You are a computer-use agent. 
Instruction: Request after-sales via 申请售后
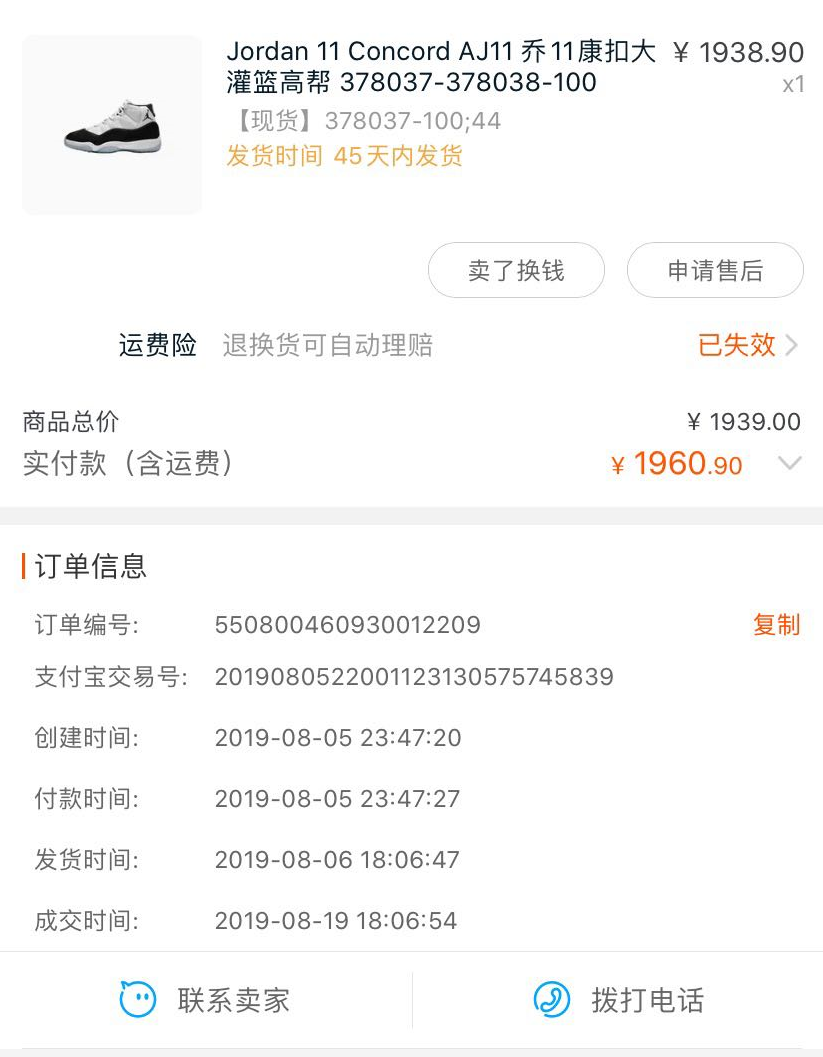click(x=715, y=270)
